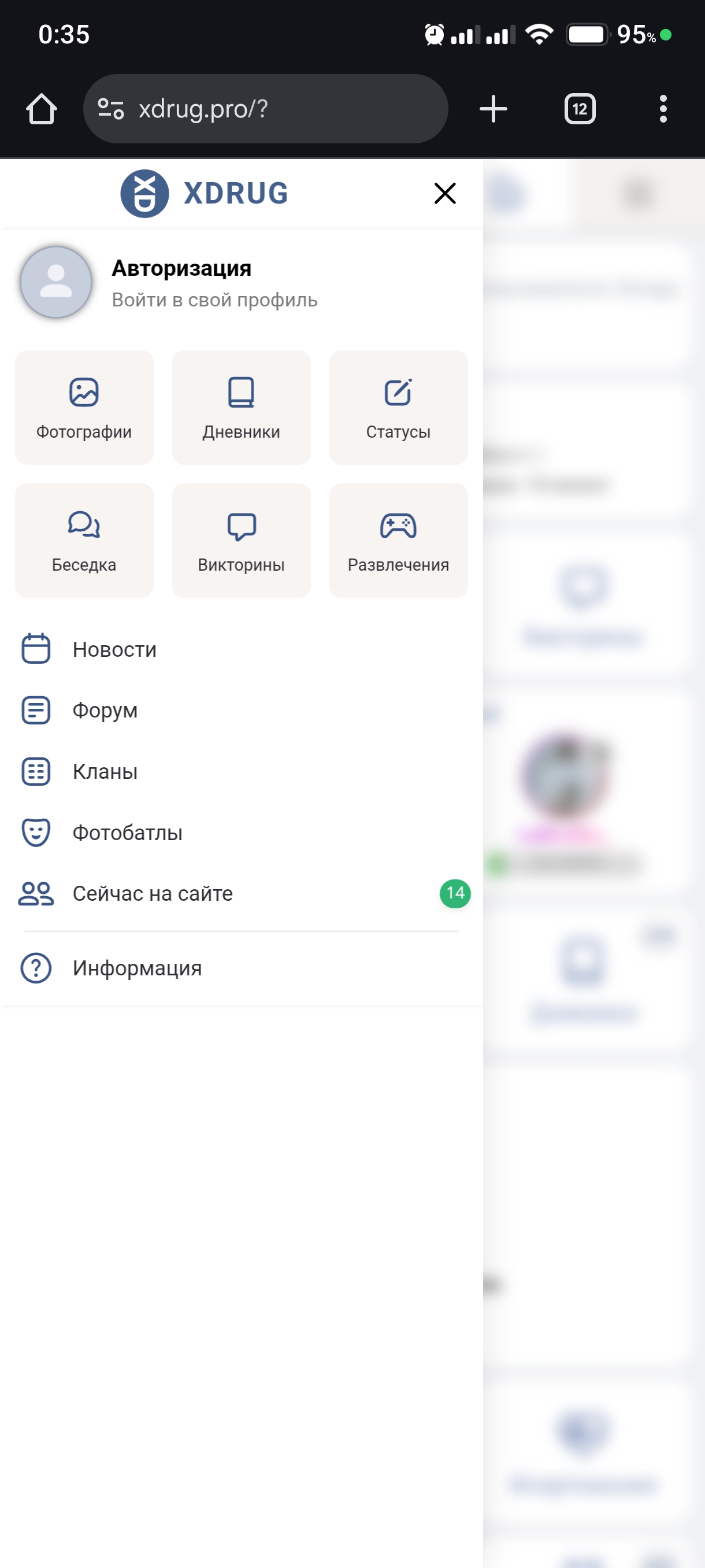Open the Статусы tile
This screenshot has width=705, height=1568.
click(x=398, y=407)
